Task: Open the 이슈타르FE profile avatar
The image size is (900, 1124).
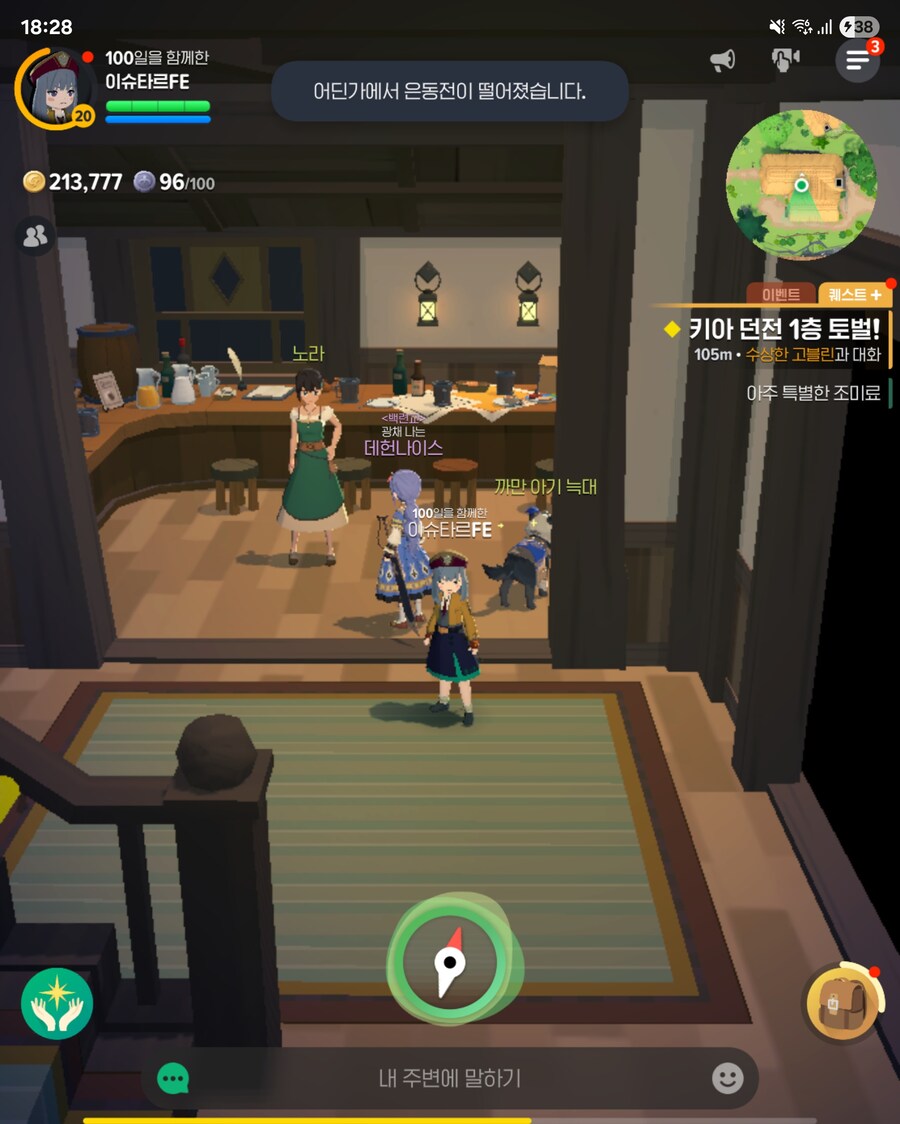Action: coord(53,87)
